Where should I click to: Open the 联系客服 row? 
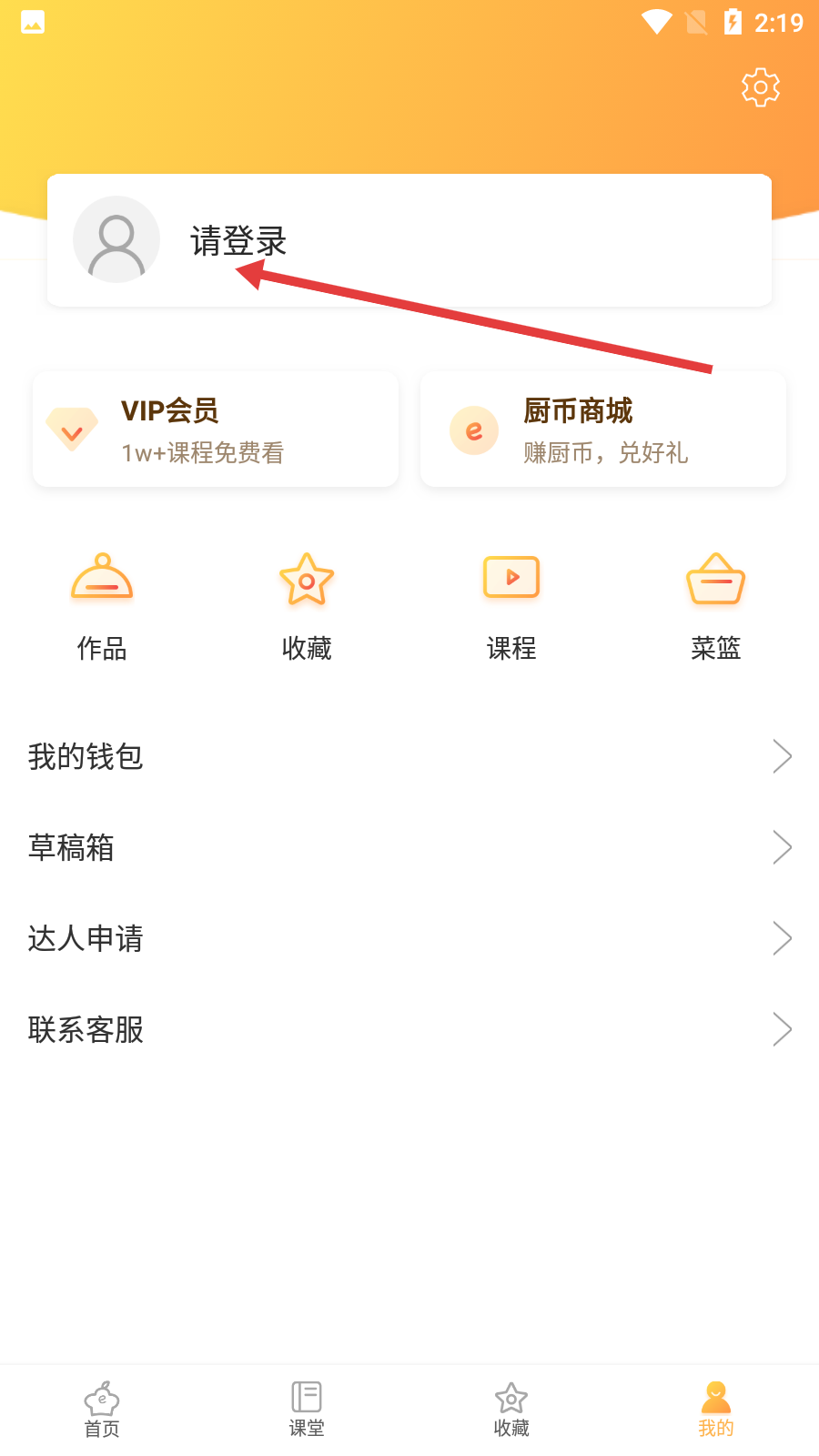point(409,1029)
